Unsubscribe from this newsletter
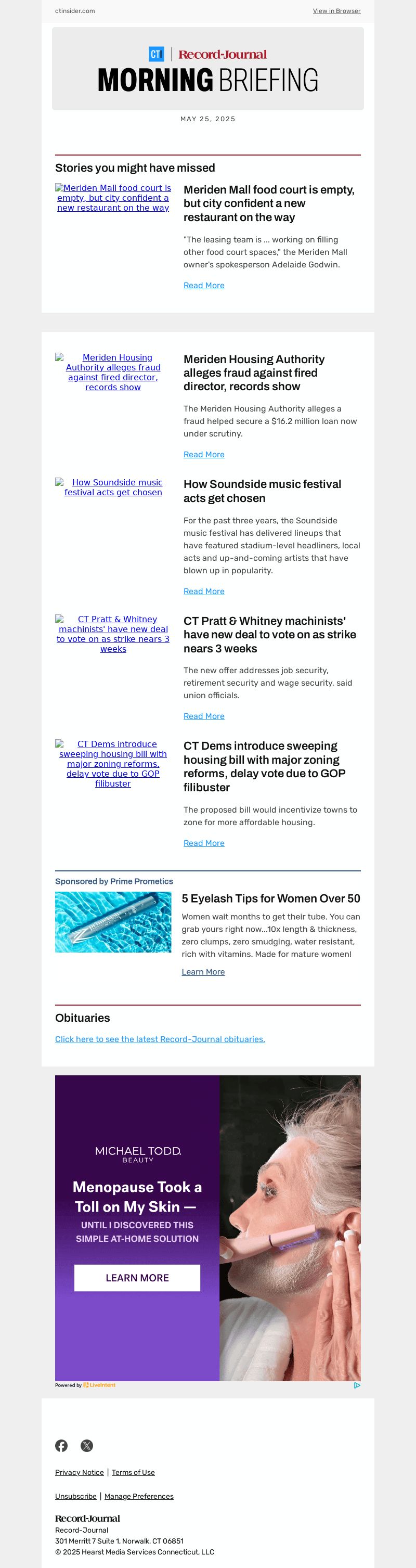The height and width of the screenshot is (1568, 416). pos(75,1496)
